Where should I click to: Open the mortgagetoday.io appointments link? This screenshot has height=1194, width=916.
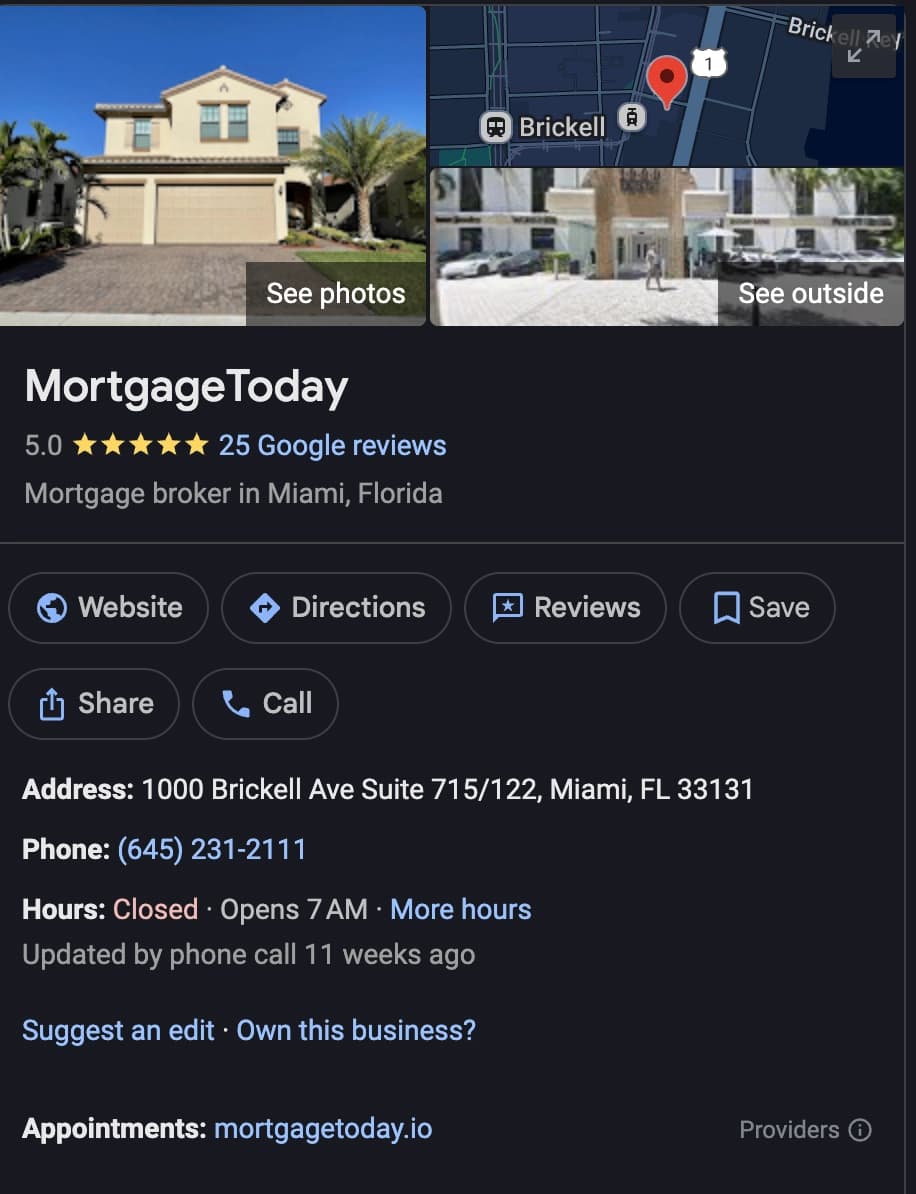coord(323,1129)
